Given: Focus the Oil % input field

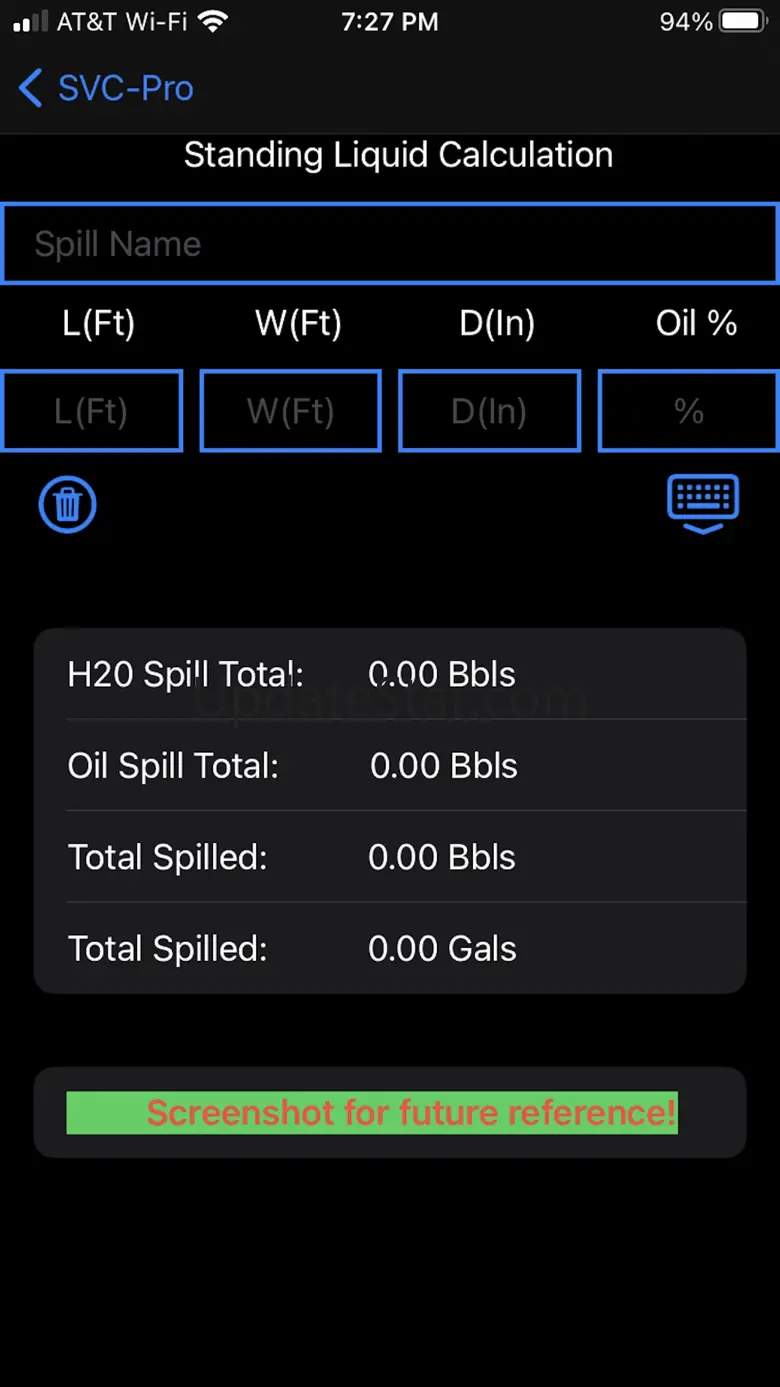Looking at the screenshot, I should click(688, 411).
